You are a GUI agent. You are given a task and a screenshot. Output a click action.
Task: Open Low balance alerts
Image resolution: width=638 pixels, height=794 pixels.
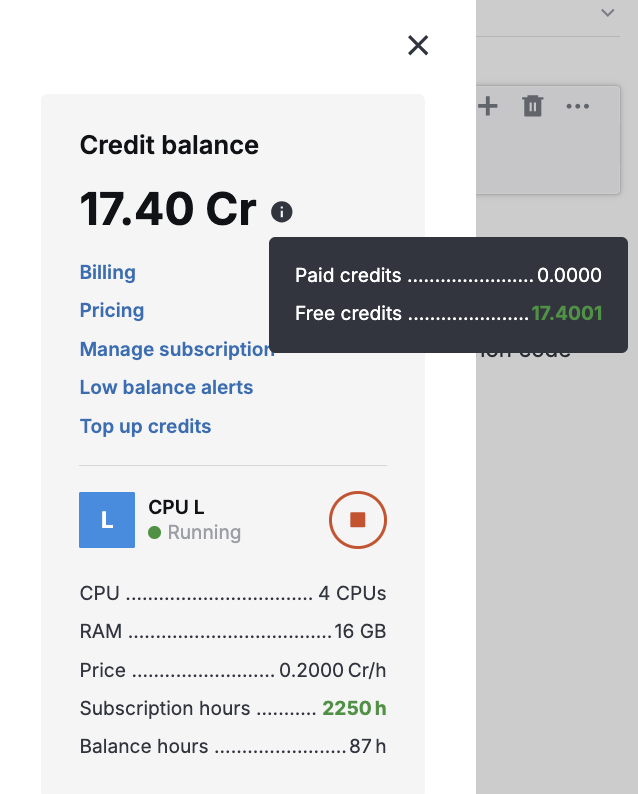(x=166, y=387)
